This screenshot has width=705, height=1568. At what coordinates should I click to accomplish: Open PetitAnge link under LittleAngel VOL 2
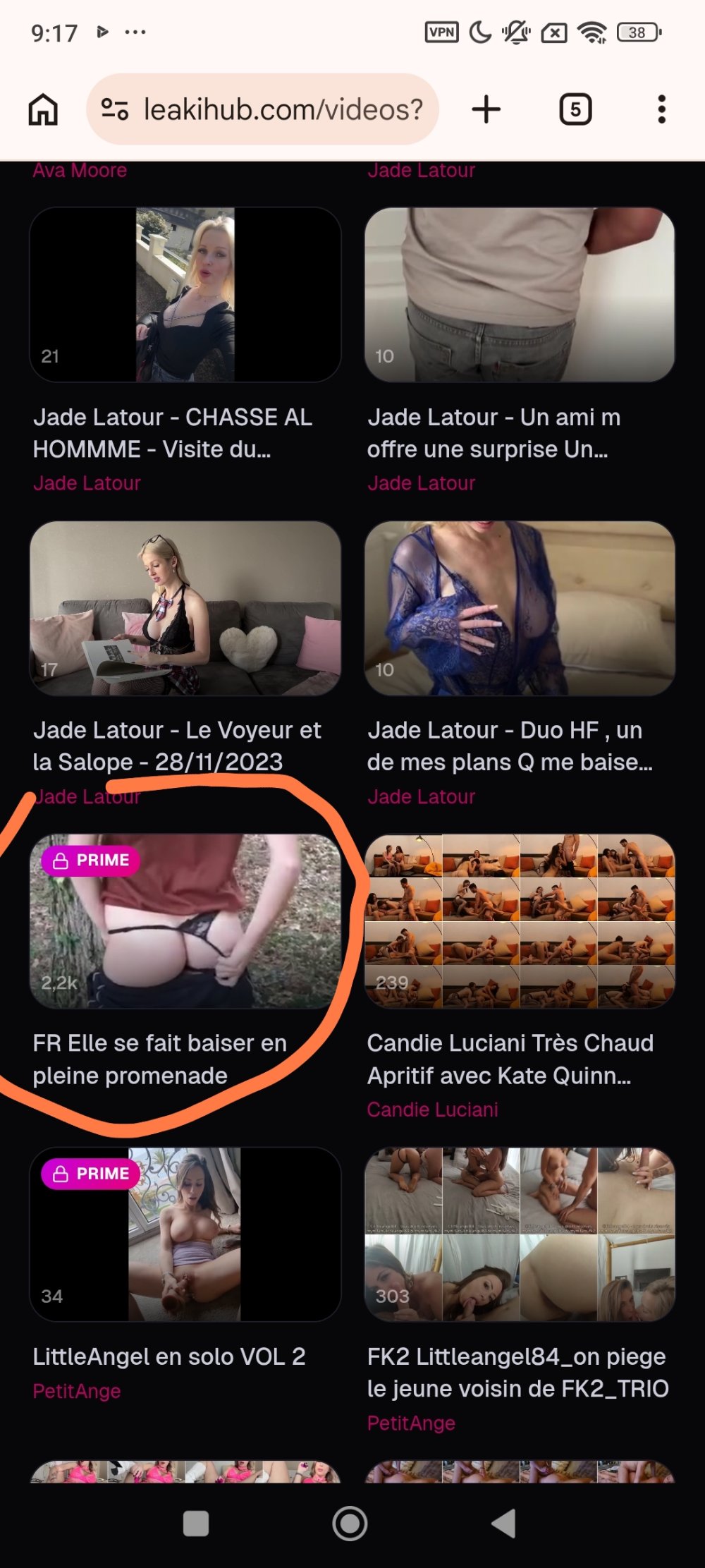click(x=77, y=1391)
